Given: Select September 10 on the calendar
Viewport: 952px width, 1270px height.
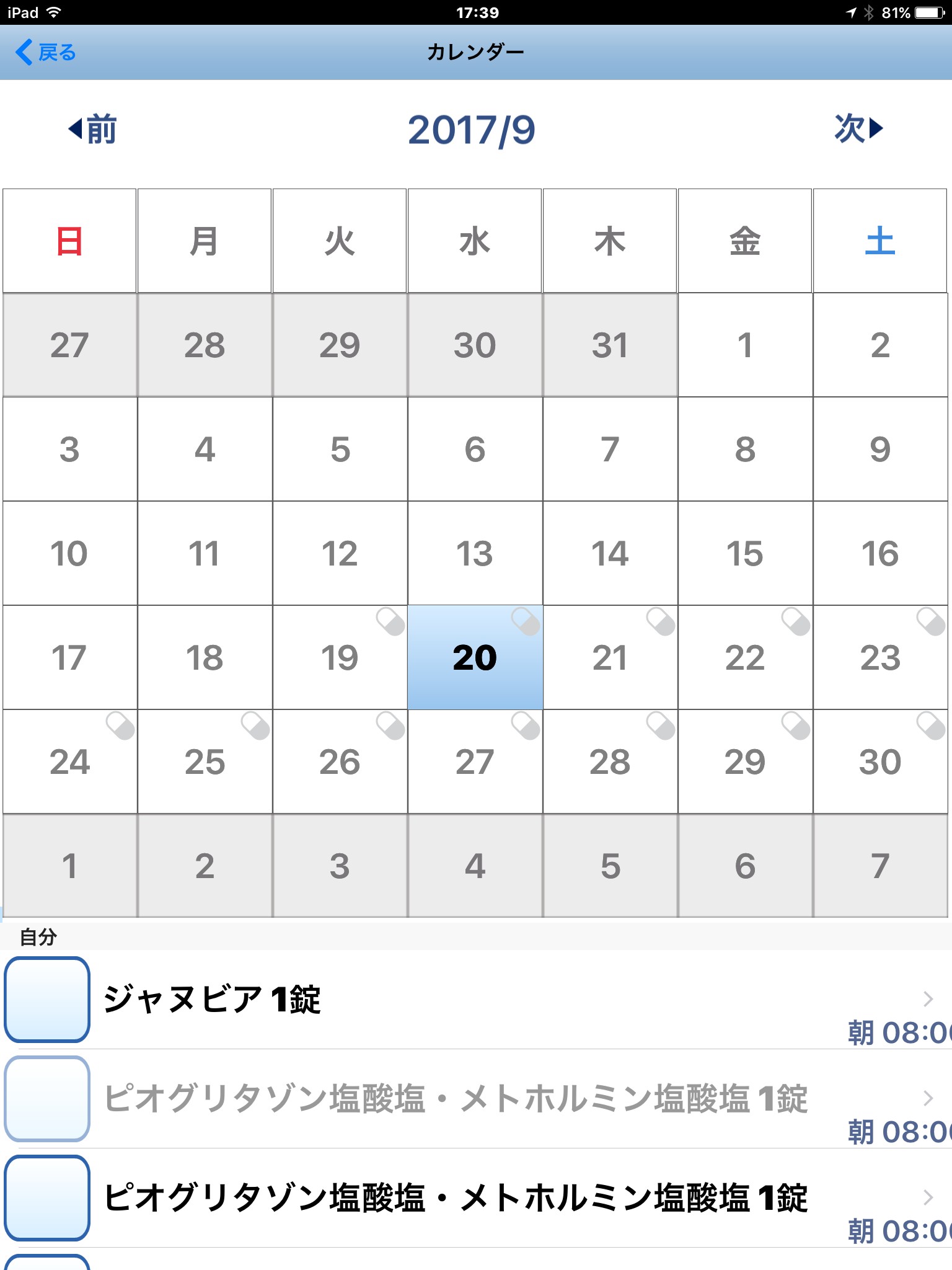Looking at the screenshot, I should (69, 553).
